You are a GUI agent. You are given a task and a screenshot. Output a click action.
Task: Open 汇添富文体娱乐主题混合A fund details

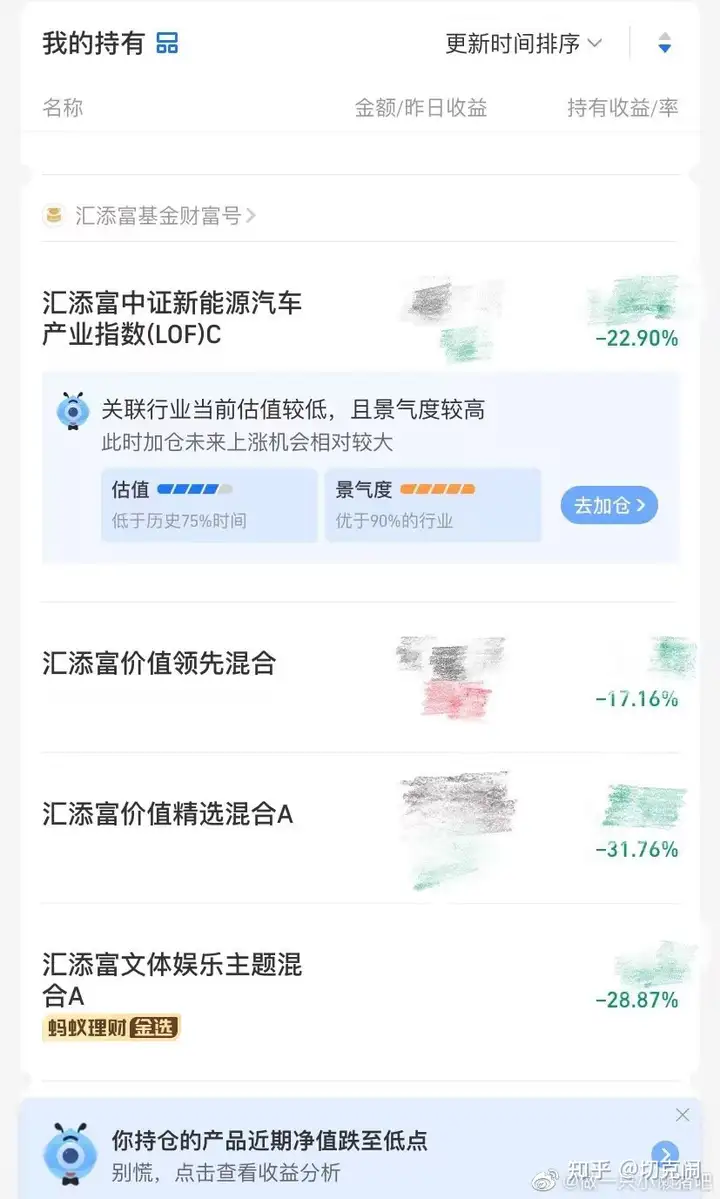point(172,980)
